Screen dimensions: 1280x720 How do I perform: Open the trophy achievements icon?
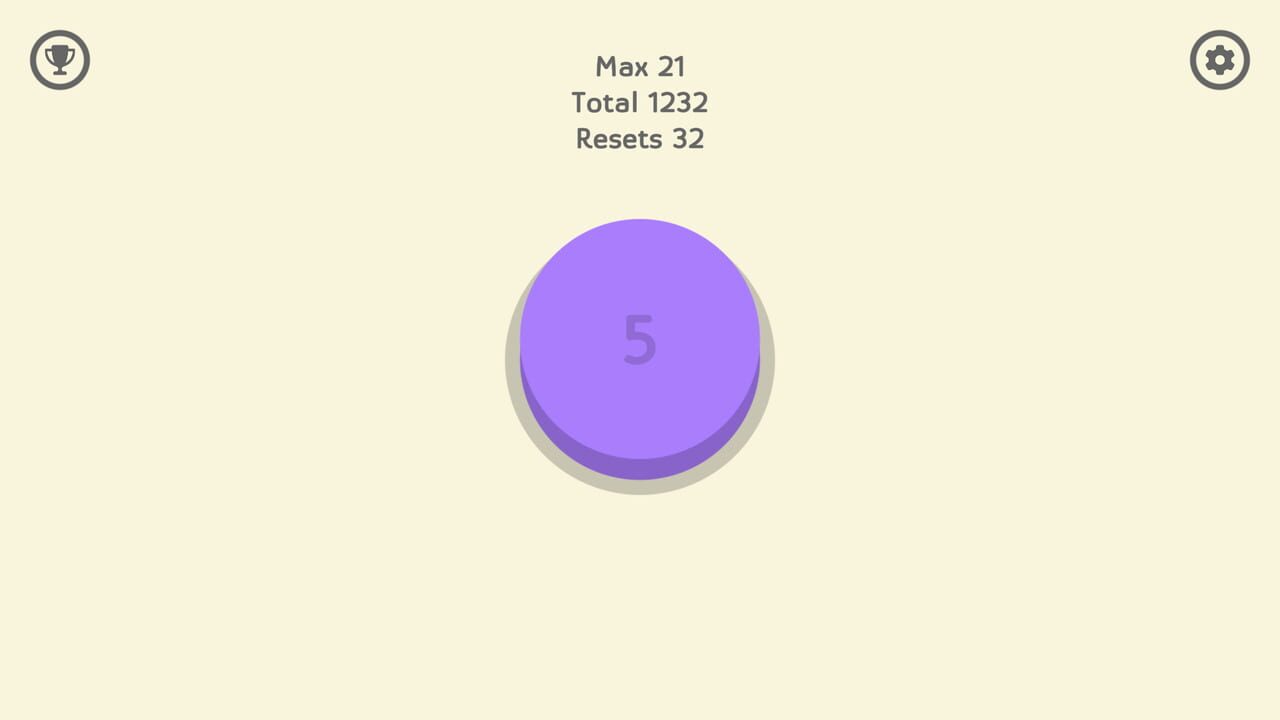coord(60,60)
